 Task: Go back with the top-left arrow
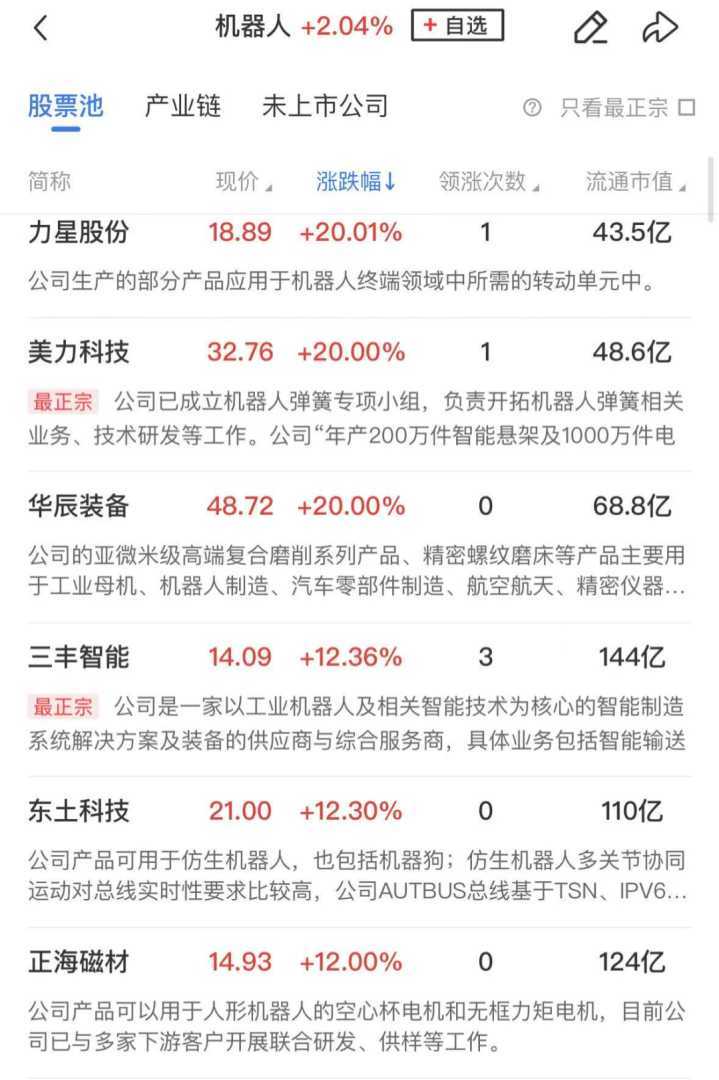pyautogui.click(x=40, y=28)
